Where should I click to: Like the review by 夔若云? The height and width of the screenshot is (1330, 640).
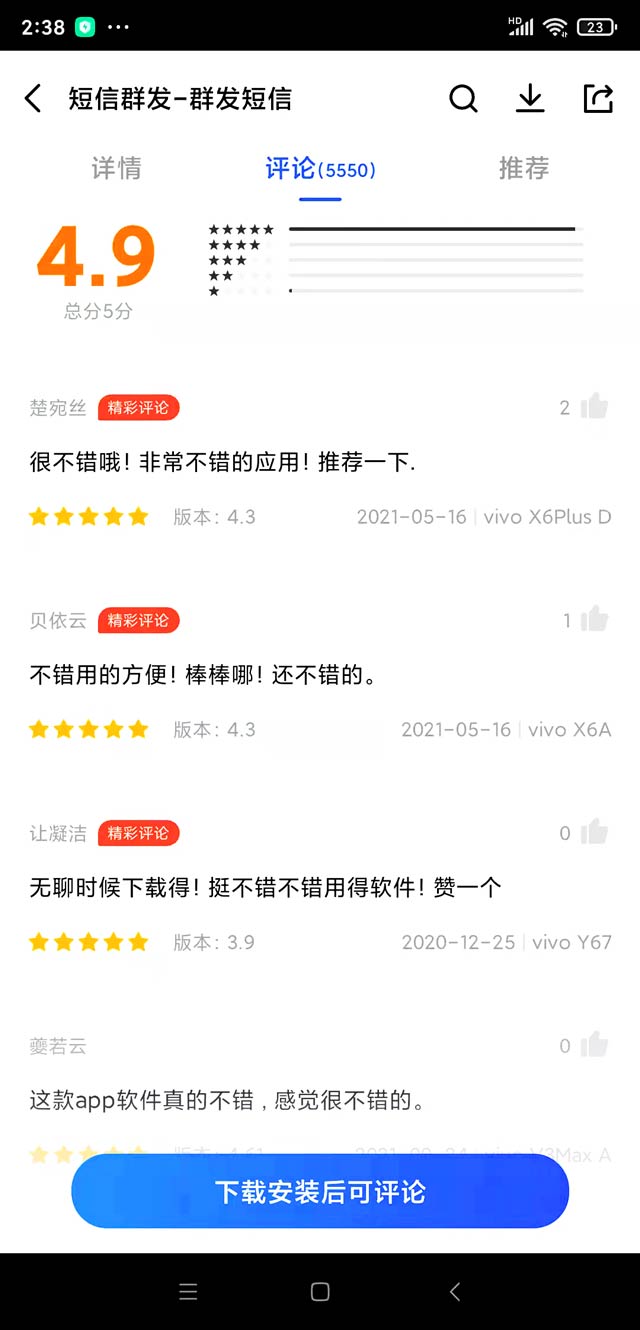[594, 1045]
